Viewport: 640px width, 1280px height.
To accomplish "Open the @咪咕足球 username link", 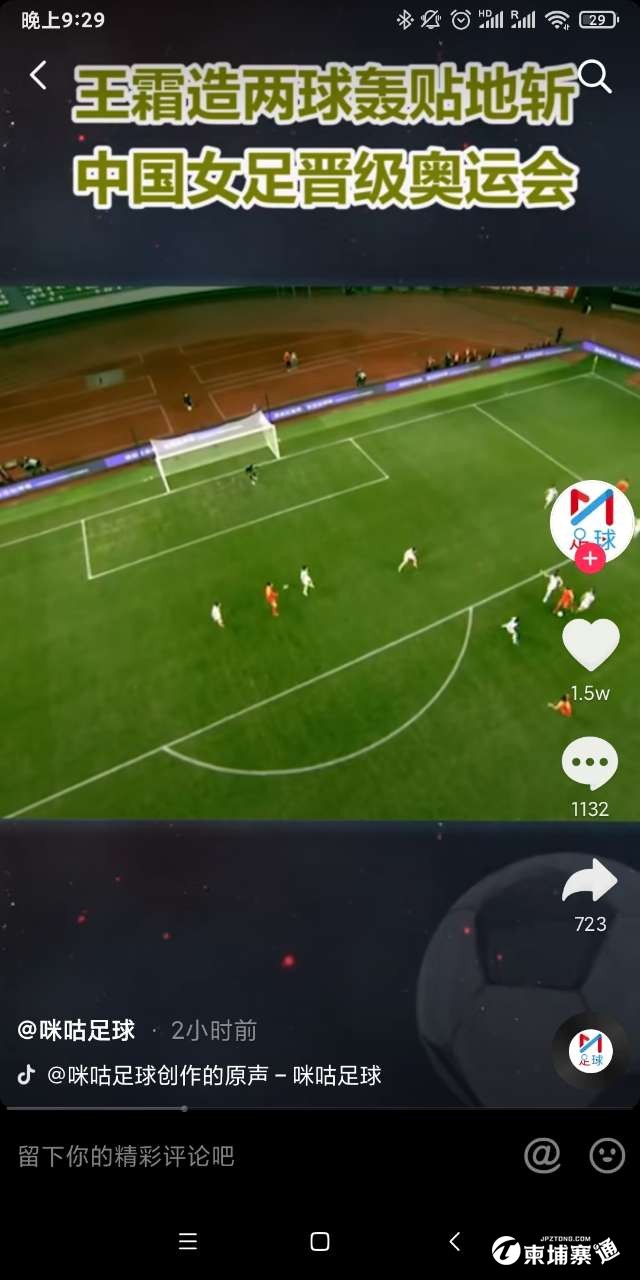I will [x=77, y=1030].
